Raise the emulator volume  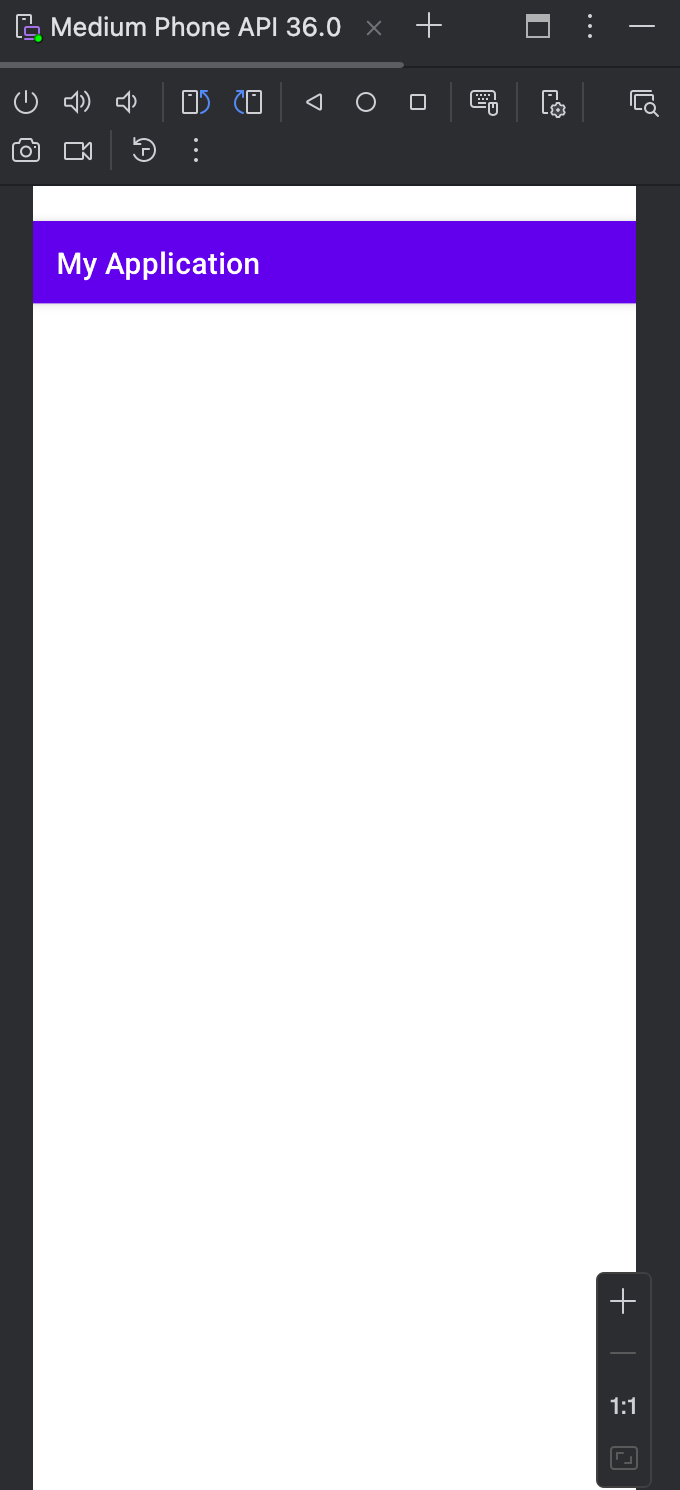[x=77, y=102]
